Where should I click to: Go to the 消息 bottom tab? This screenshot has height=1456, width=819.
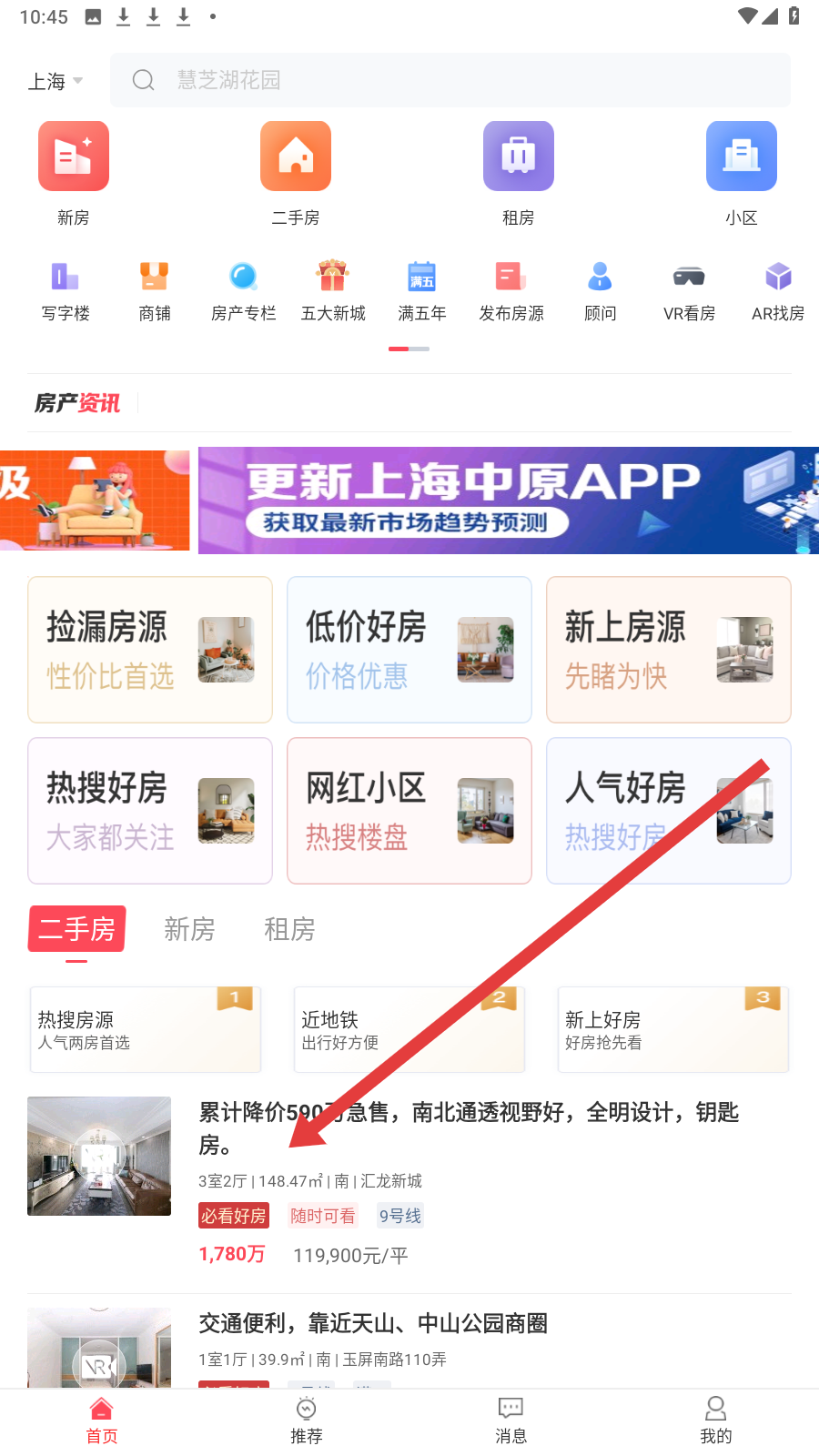click(511, 1421)
